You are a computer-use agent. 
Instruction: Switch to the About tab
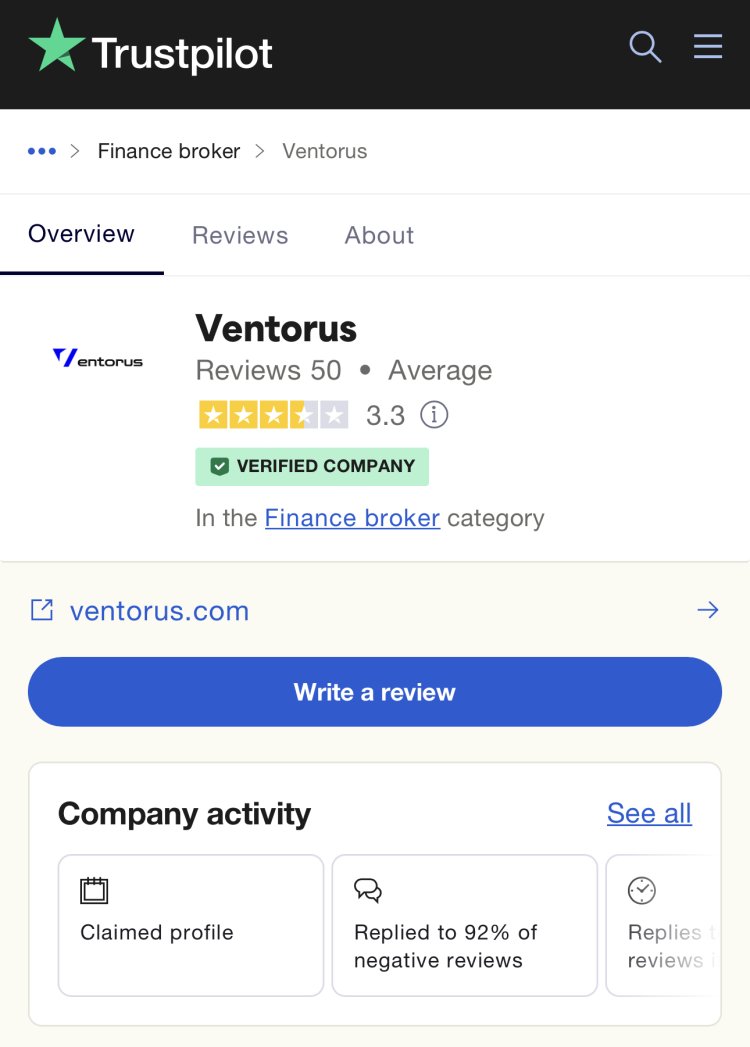379,235
